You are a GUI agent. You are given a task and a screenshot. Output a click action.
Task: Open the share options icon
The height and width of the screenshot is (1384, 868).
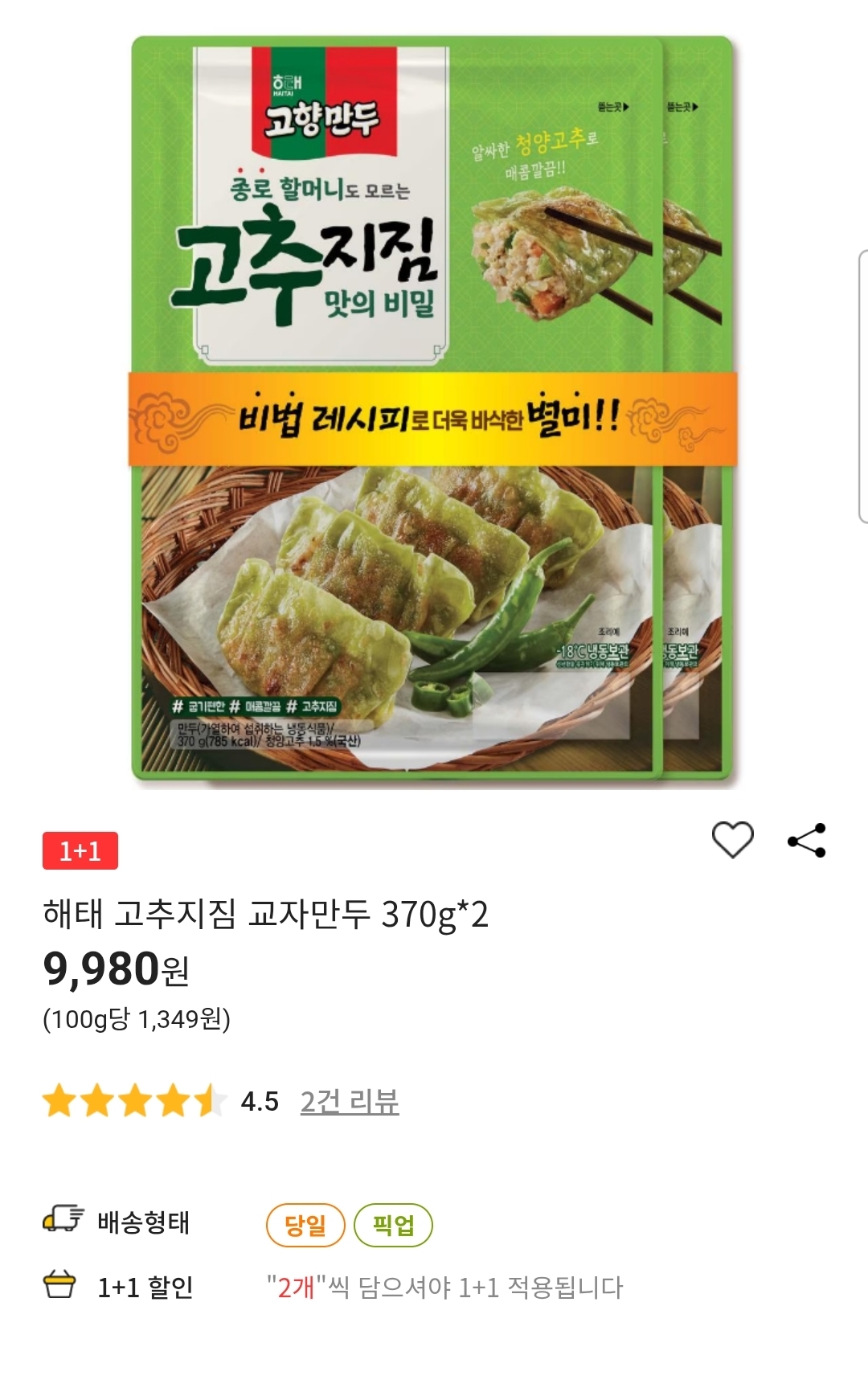[x=806, y=841]
